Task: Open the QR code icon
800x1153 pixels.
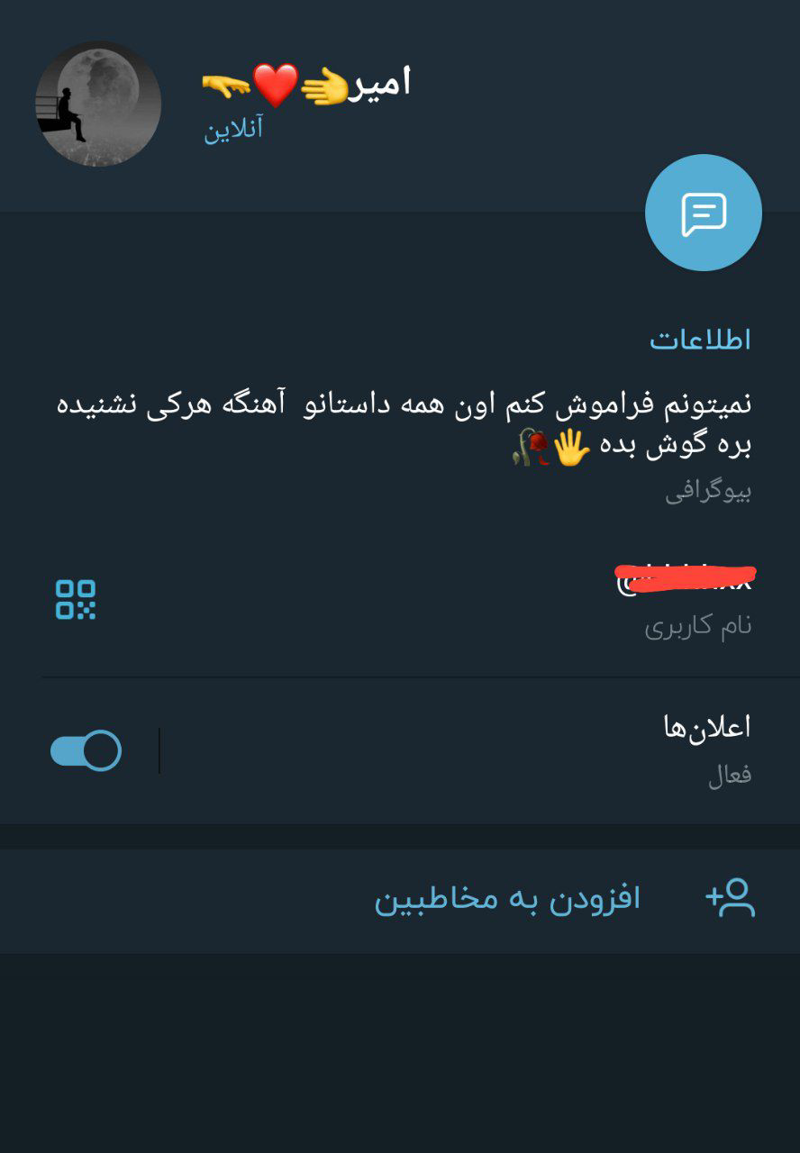Action: [x=76, y=600]
